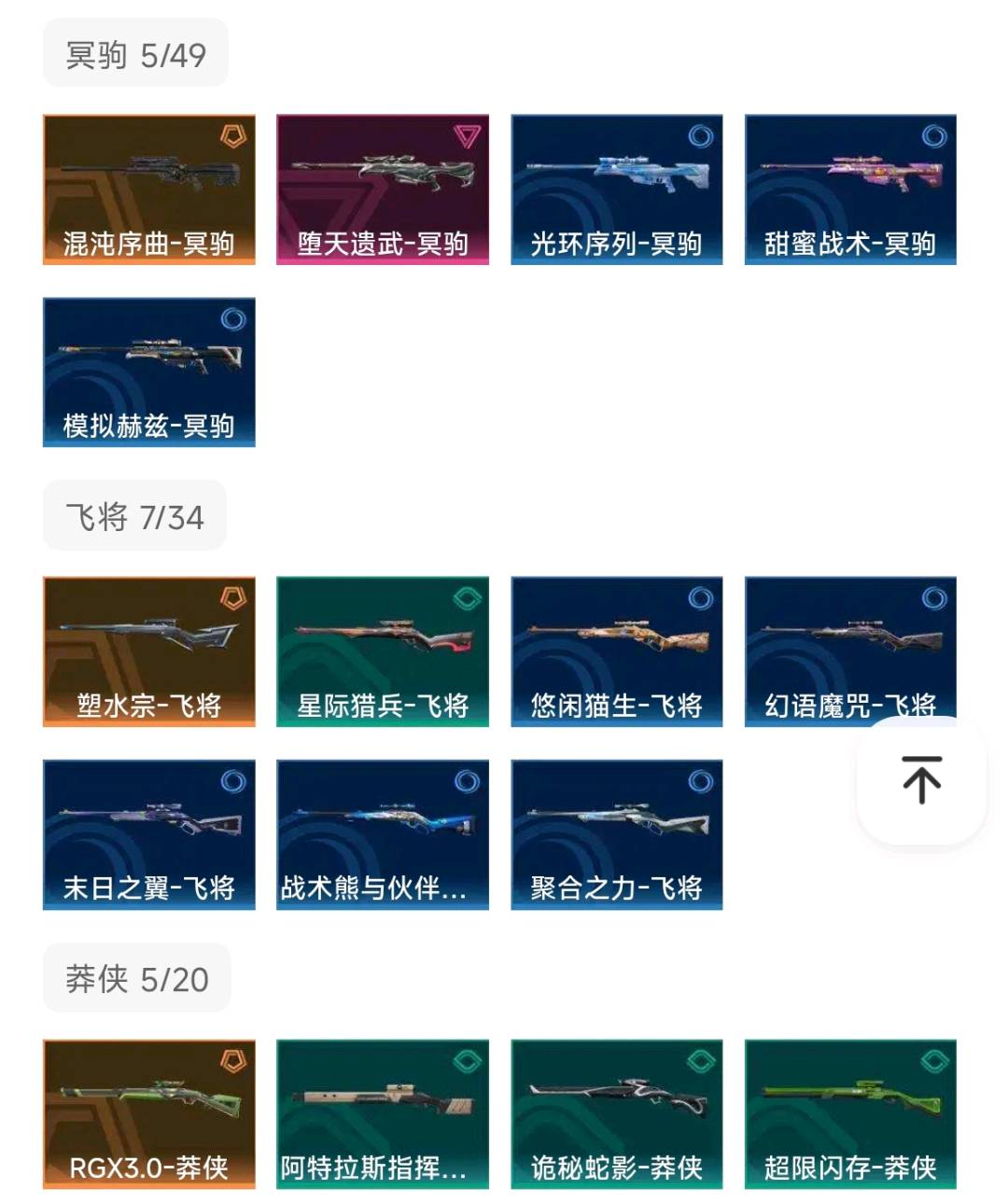Screen dimensions: 1008x1203
Task: View the 星际猎兵-飞将 skin
Action: point(383,651)
